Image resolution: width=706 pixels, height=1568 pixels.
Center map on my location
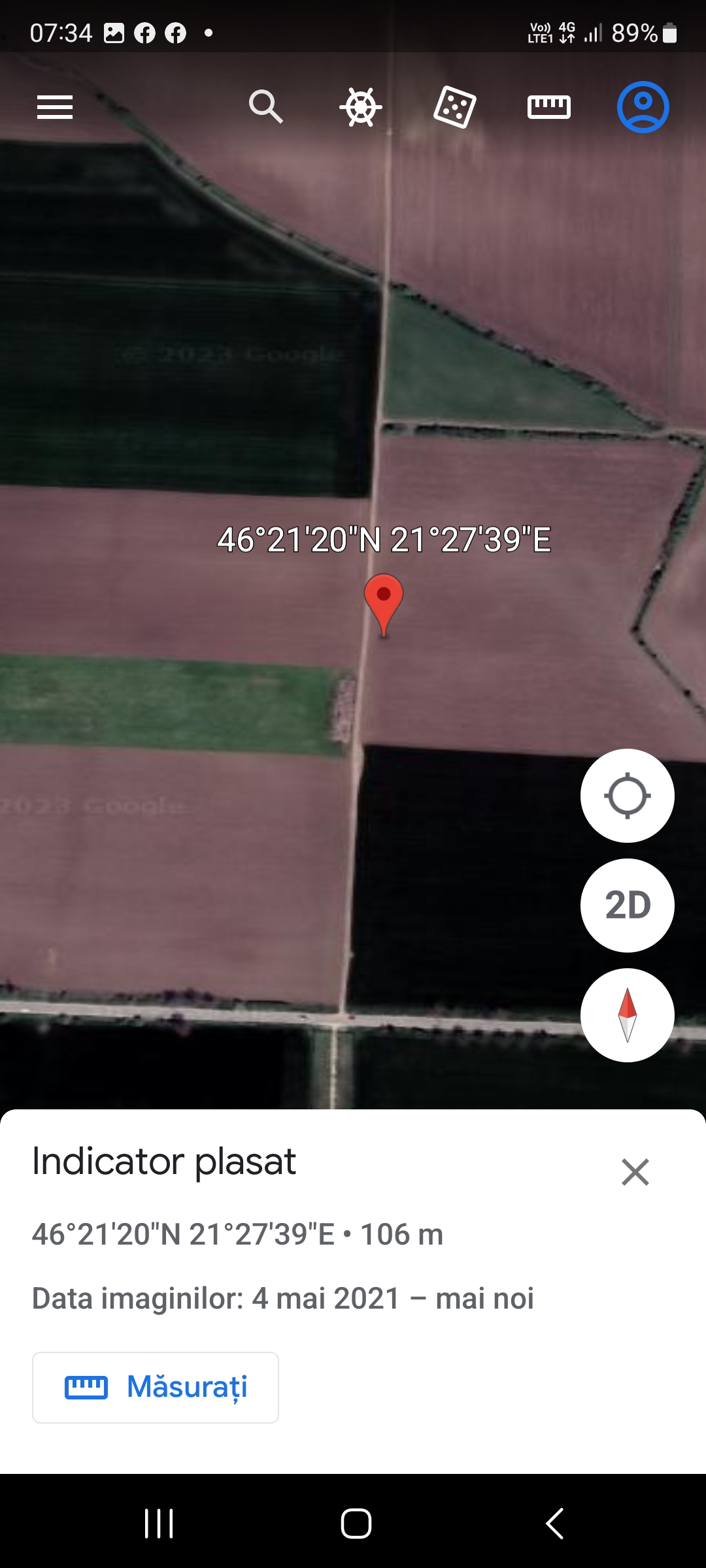[x=627, y=796]
